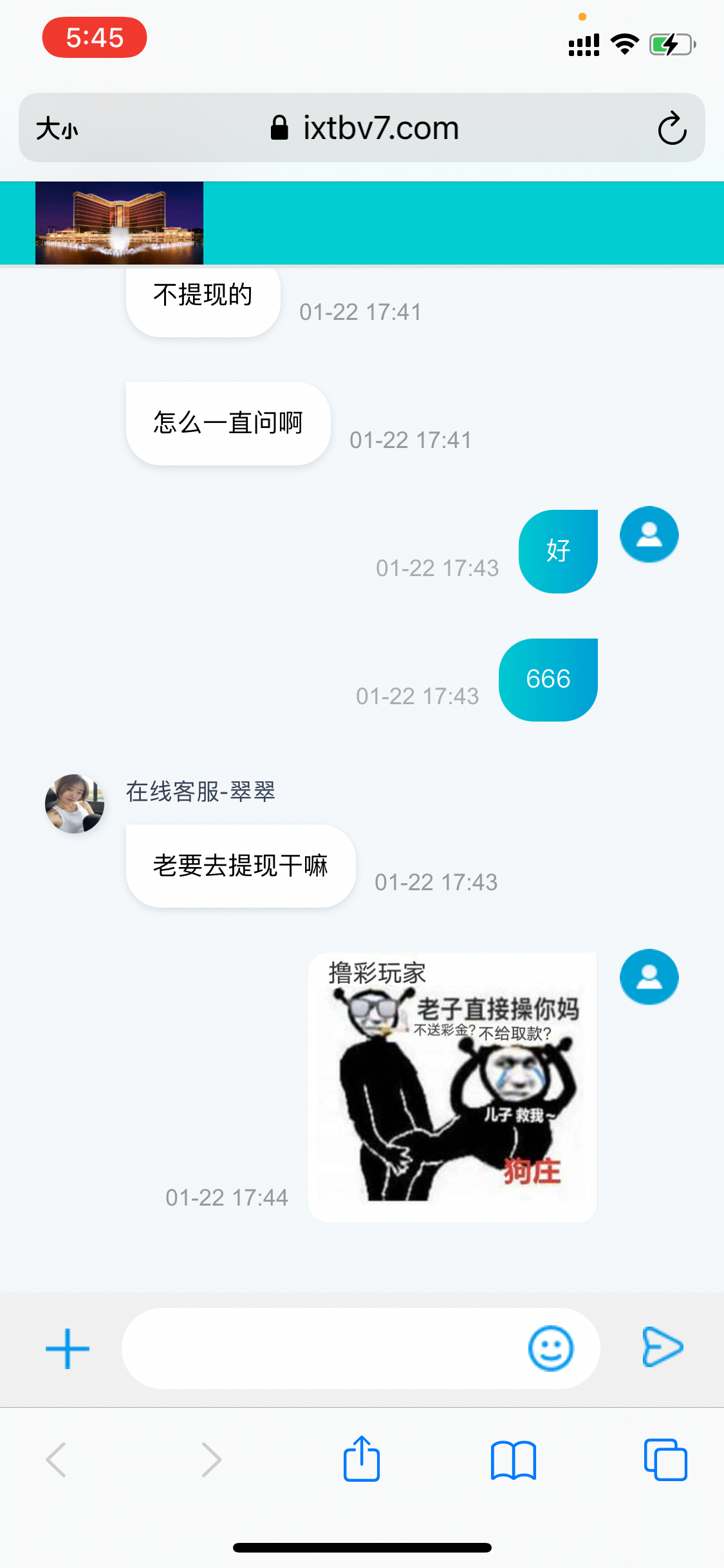The width and height of the screenshot is (724, 1568).
Task: Tap the page reload icon in the address bar
Action: point(672,127)
